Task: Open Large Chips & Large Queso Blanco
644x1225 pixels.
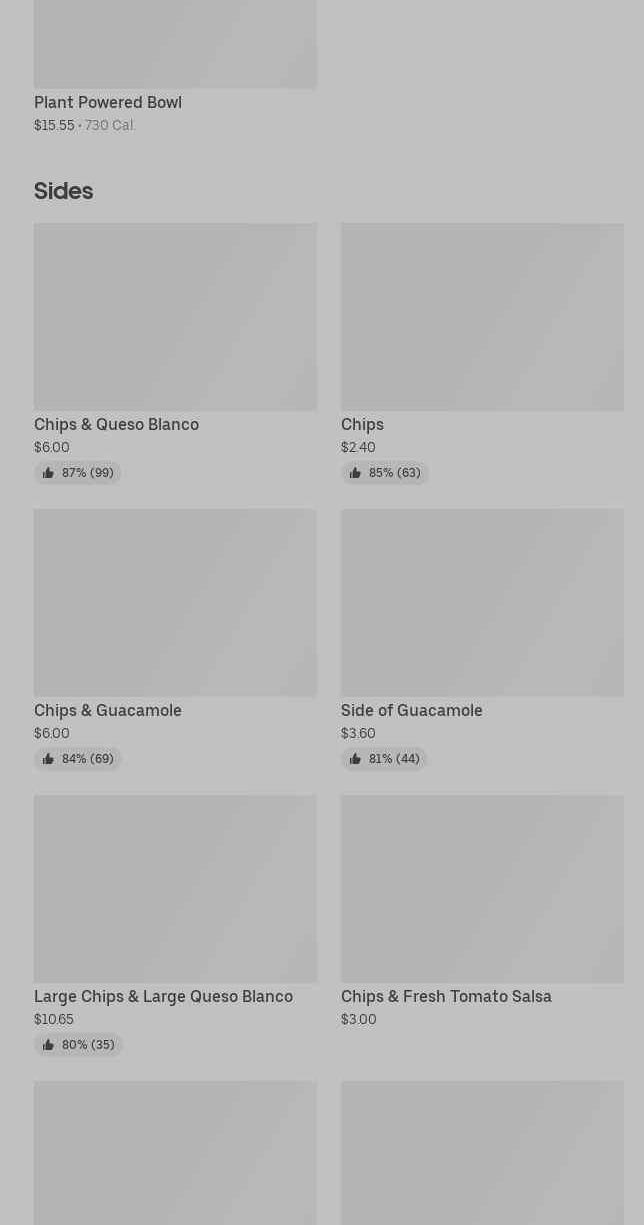Action: (175, 925)
